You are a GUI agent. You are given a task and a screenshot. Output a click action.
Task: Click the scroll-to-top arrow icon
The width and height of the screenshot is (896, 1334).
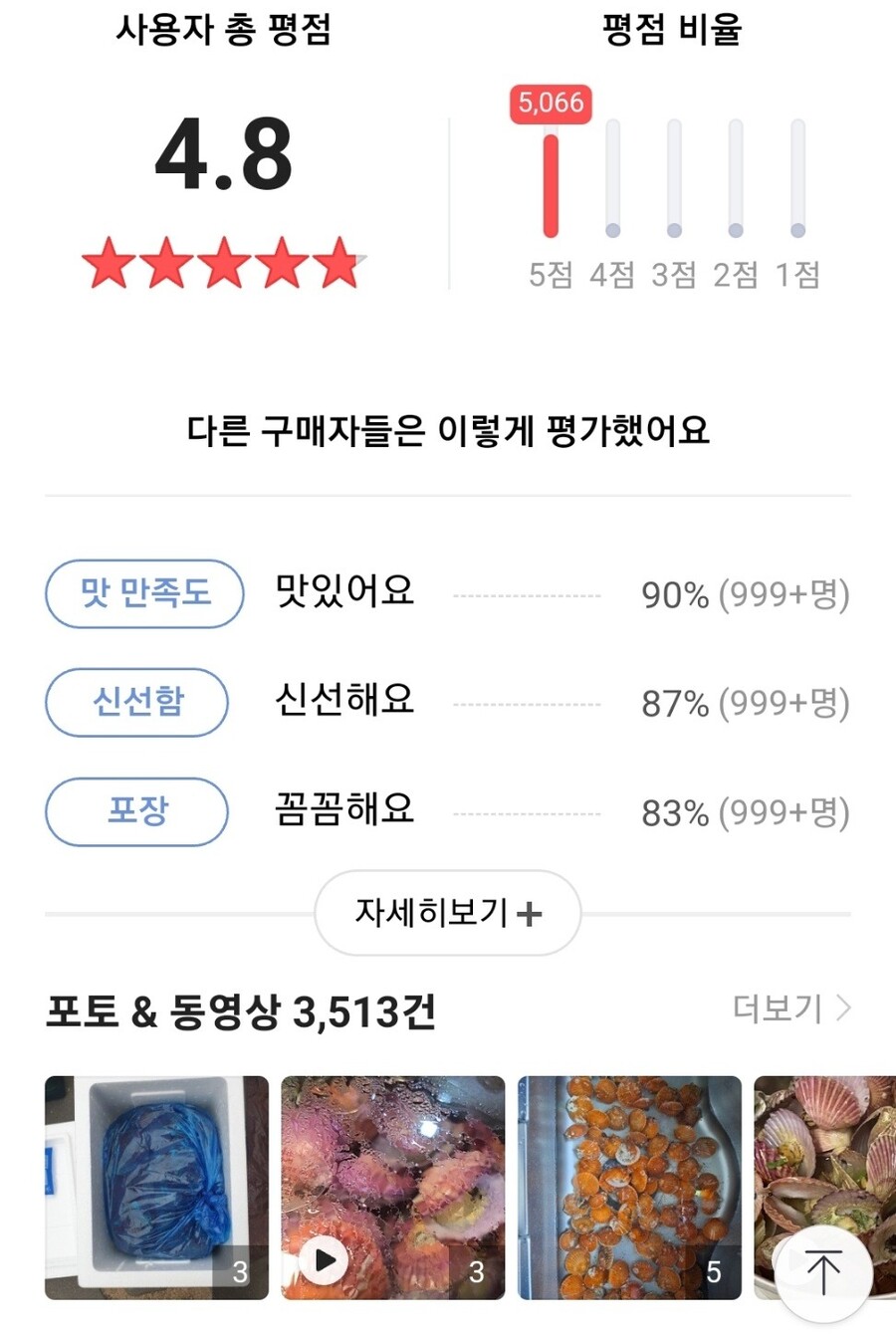pyautogui.click(x=824, y=1273)
